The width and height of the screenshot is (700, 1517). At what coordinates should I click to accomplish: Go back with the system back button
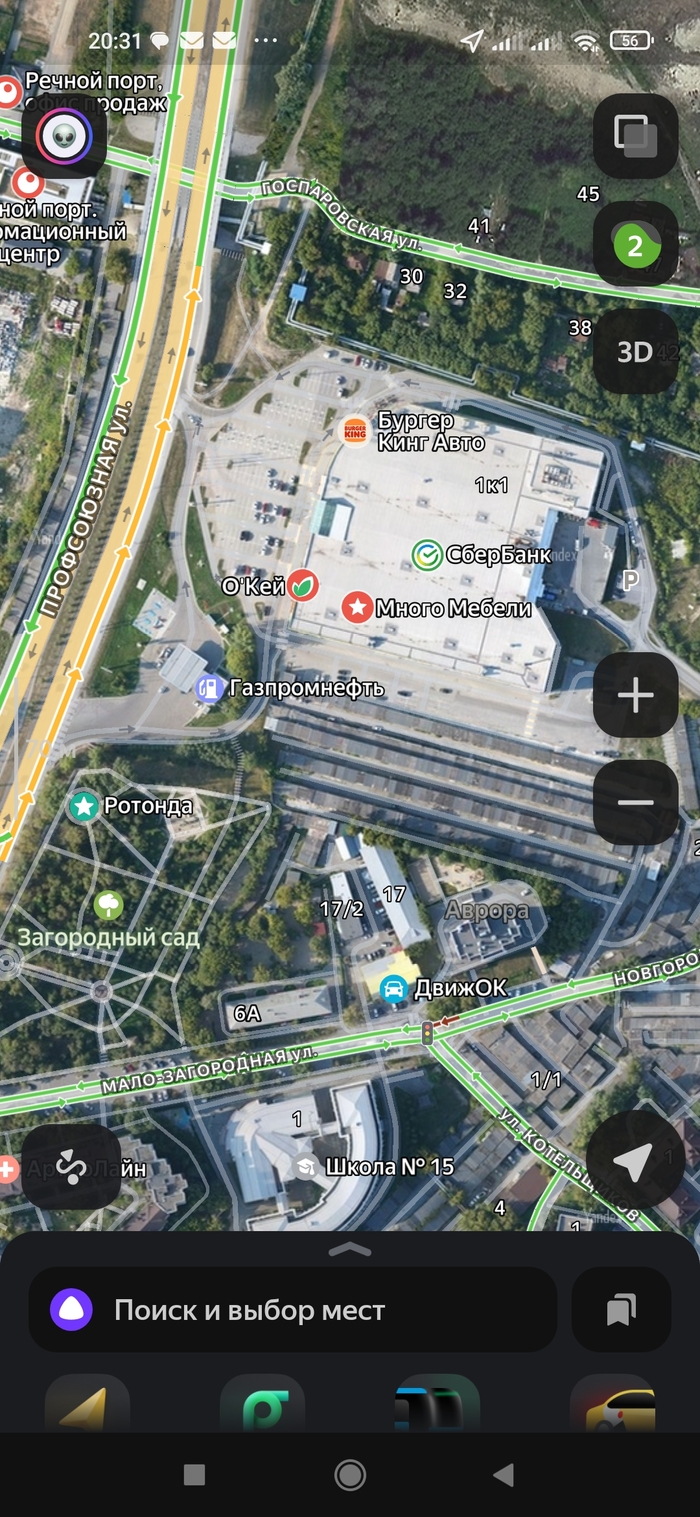pos(504,1474)
